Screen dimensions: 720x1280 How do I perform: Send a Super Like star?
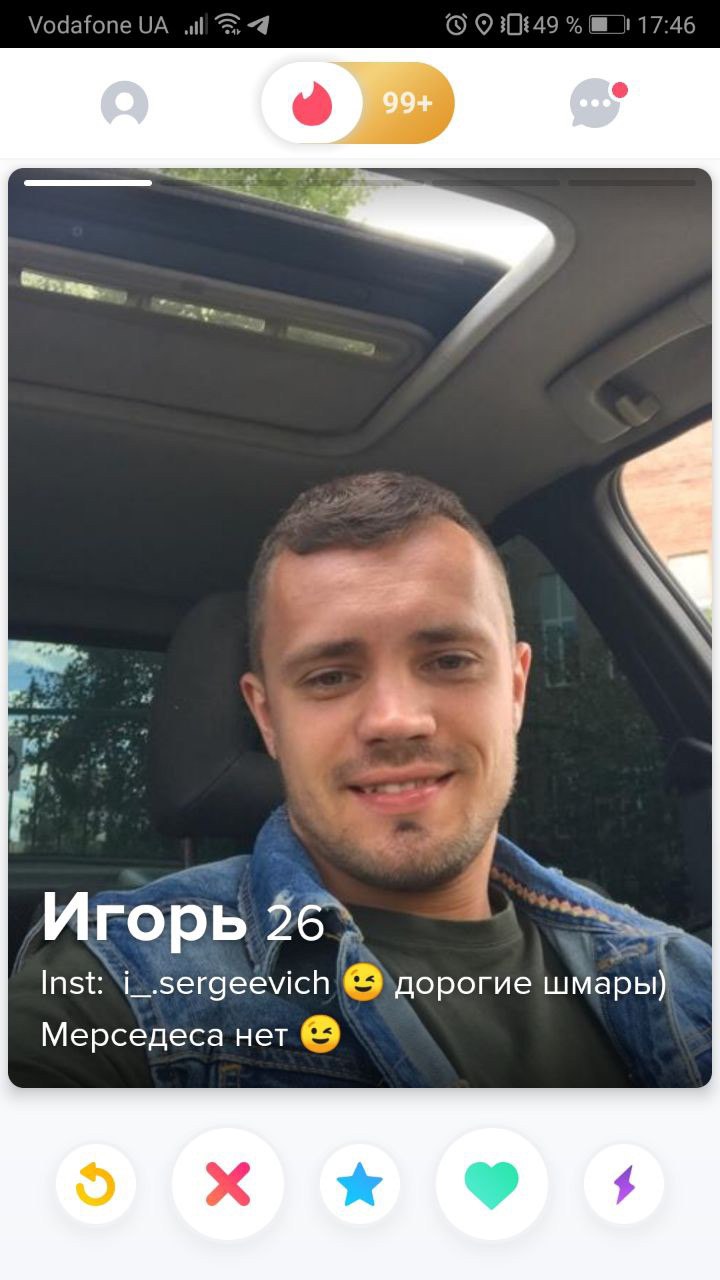(360, 1185)
